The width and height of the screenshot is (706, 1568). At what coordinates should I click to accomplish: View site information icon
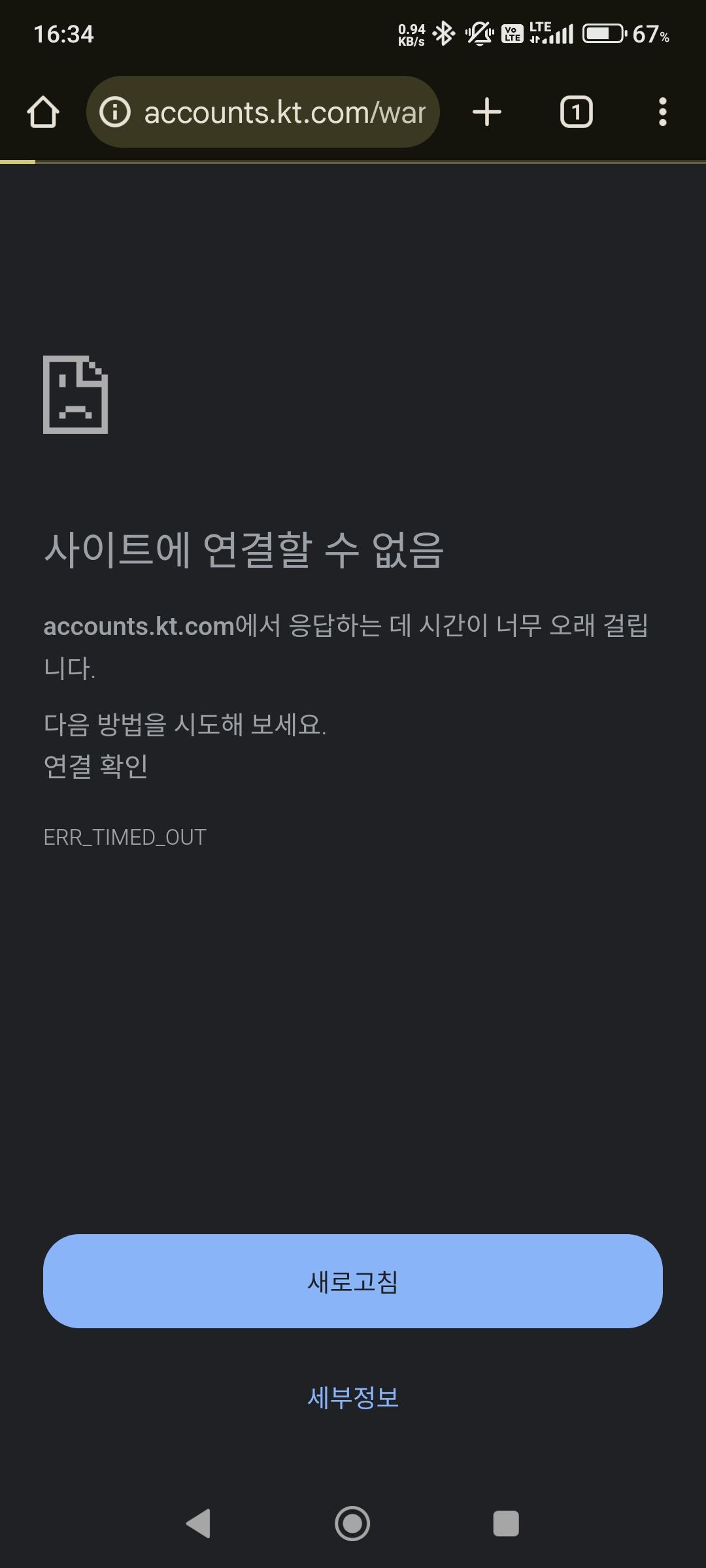(x=115, y=112)
